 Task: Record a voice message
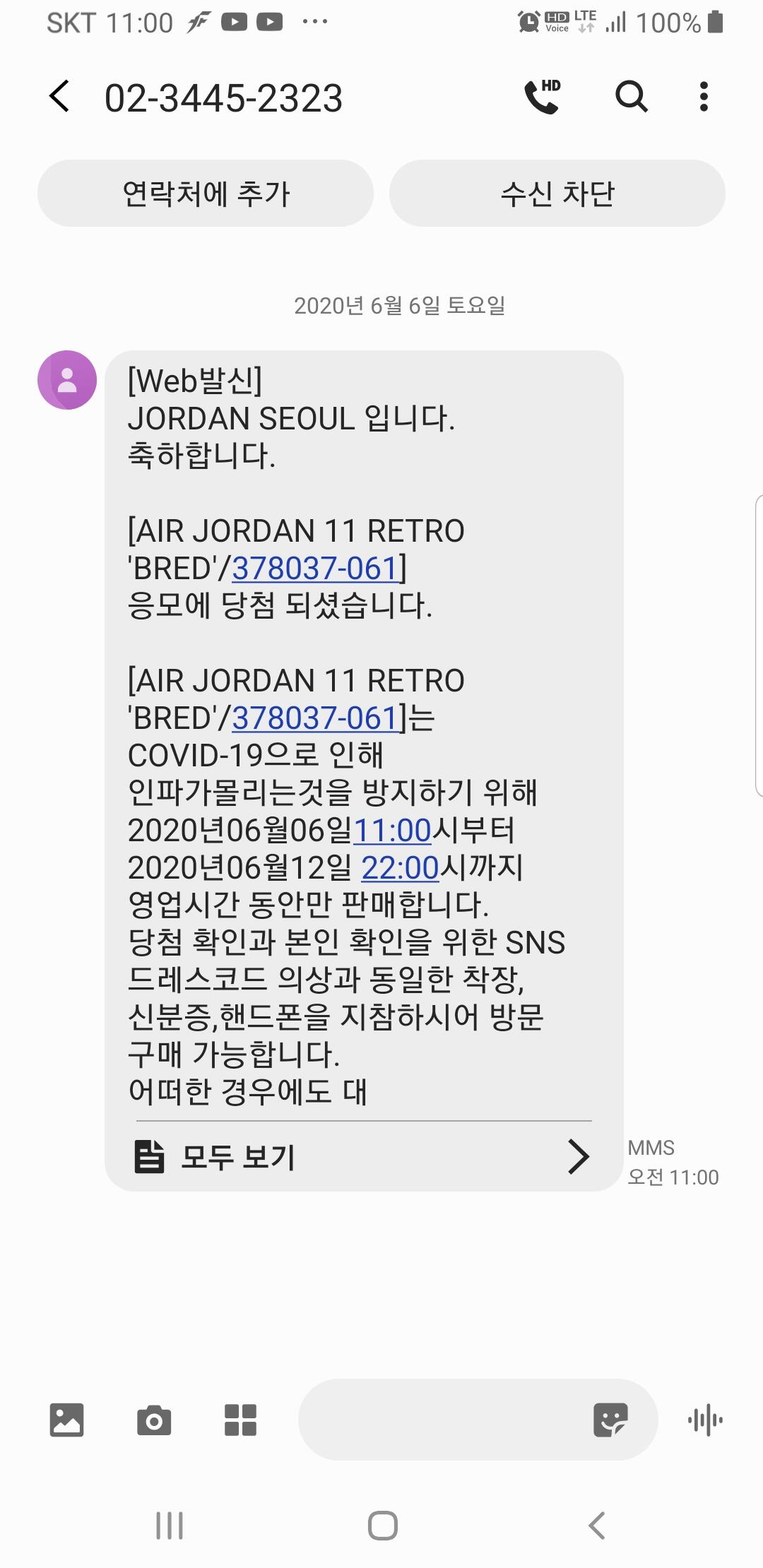point(705,1420)
